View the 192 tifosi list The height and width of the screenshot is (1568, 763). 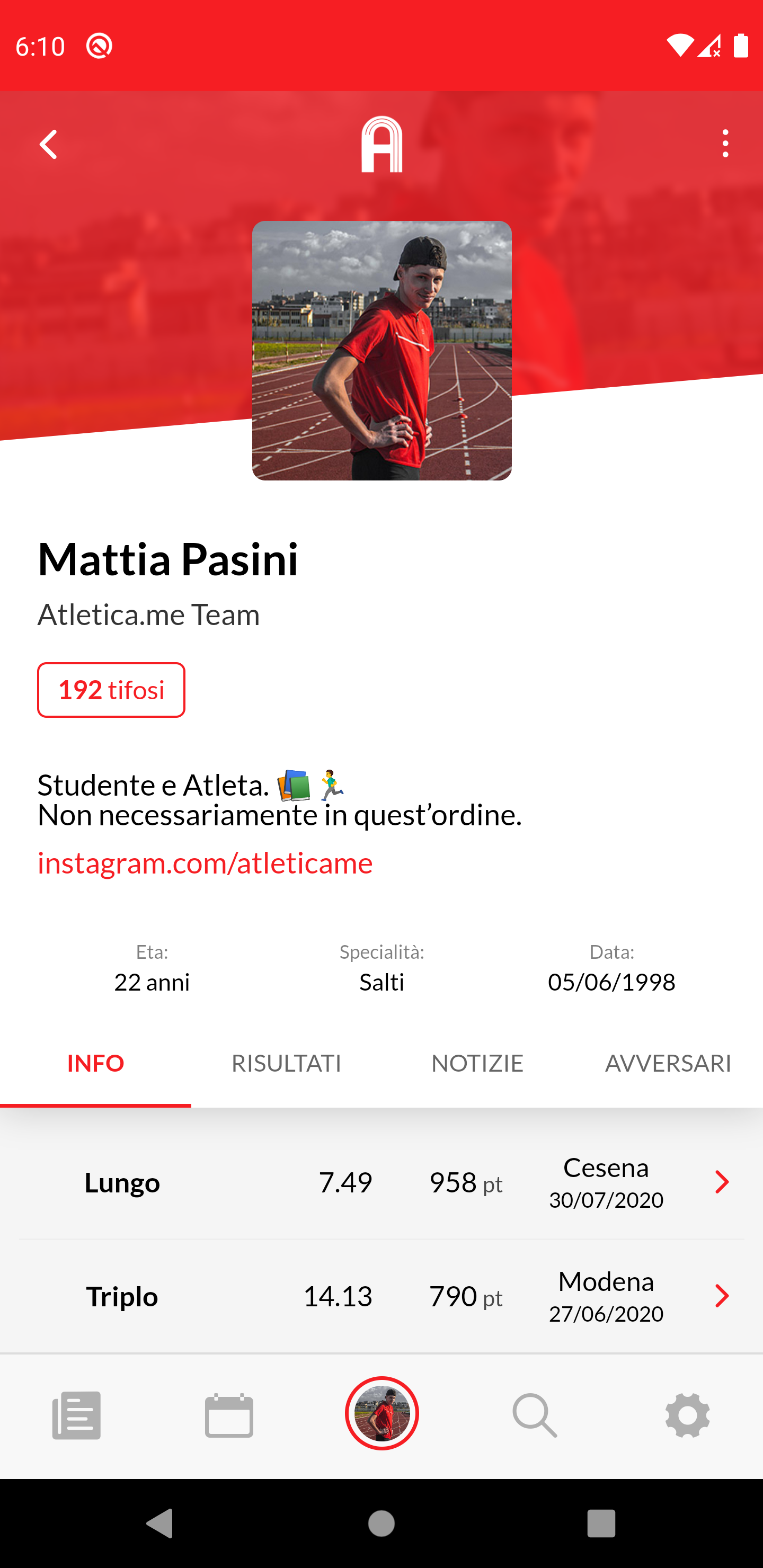pyautogui.click(x=111, y=690)
